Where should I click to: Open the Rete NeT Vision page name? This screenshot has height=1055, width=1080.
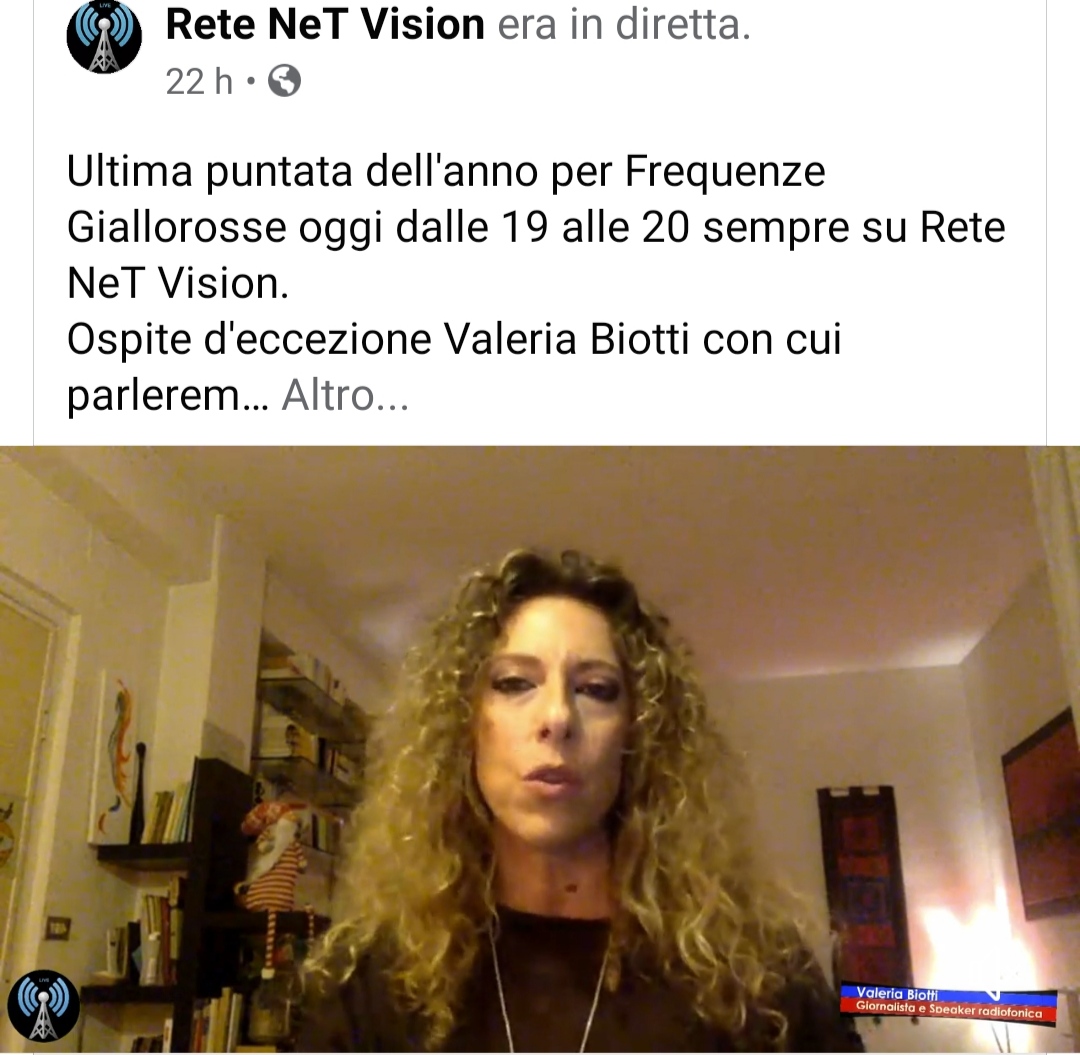pos(325,25)
